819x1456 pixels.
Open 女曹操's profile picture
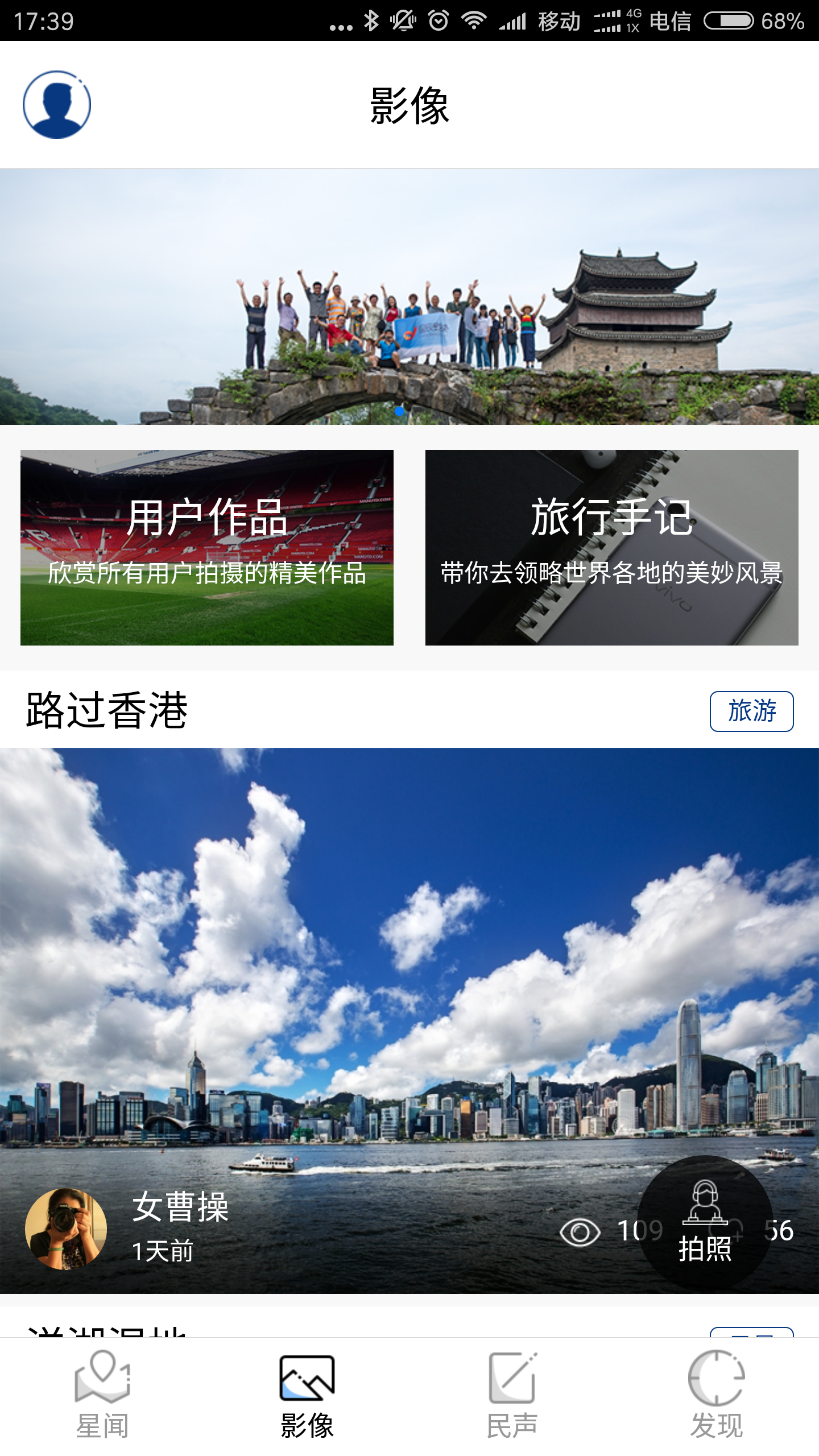coord(66,1228)
